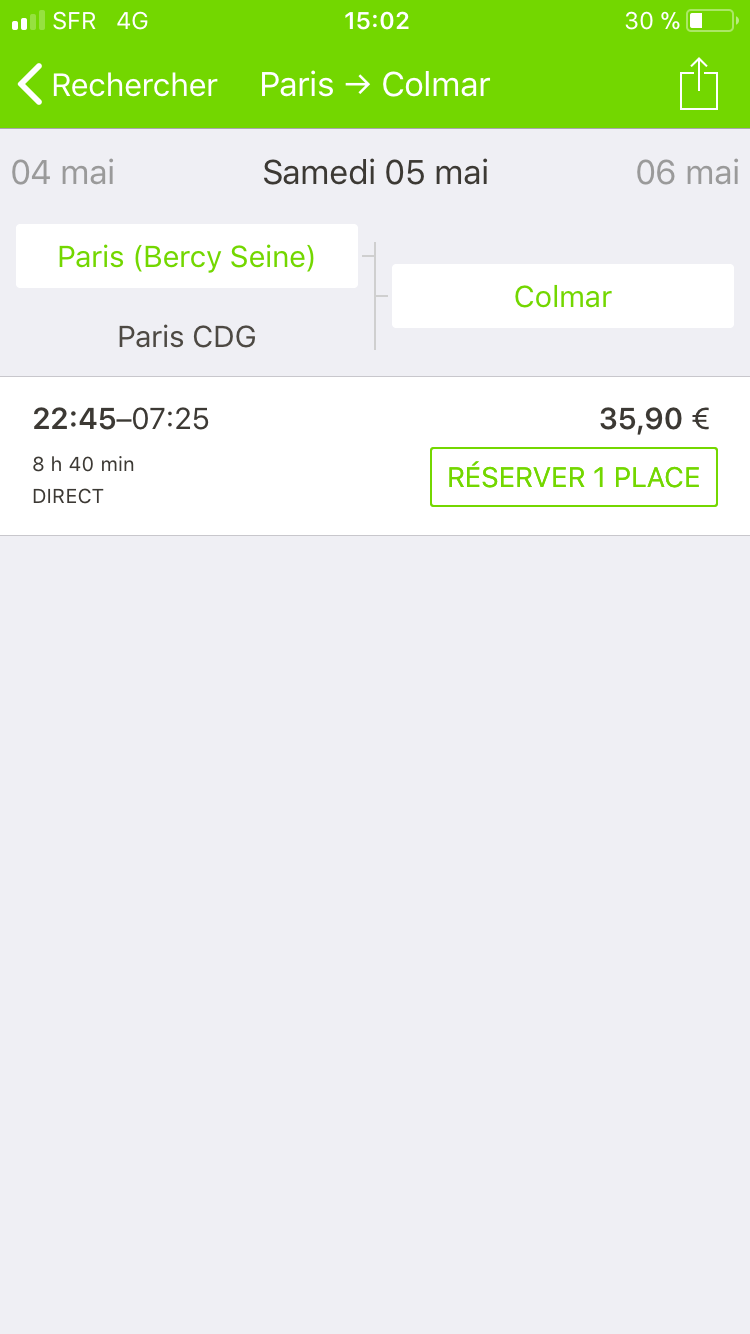Tap Réserver 1 place button
Viewport: 750px width, 1334px height.
coord(574,477)
